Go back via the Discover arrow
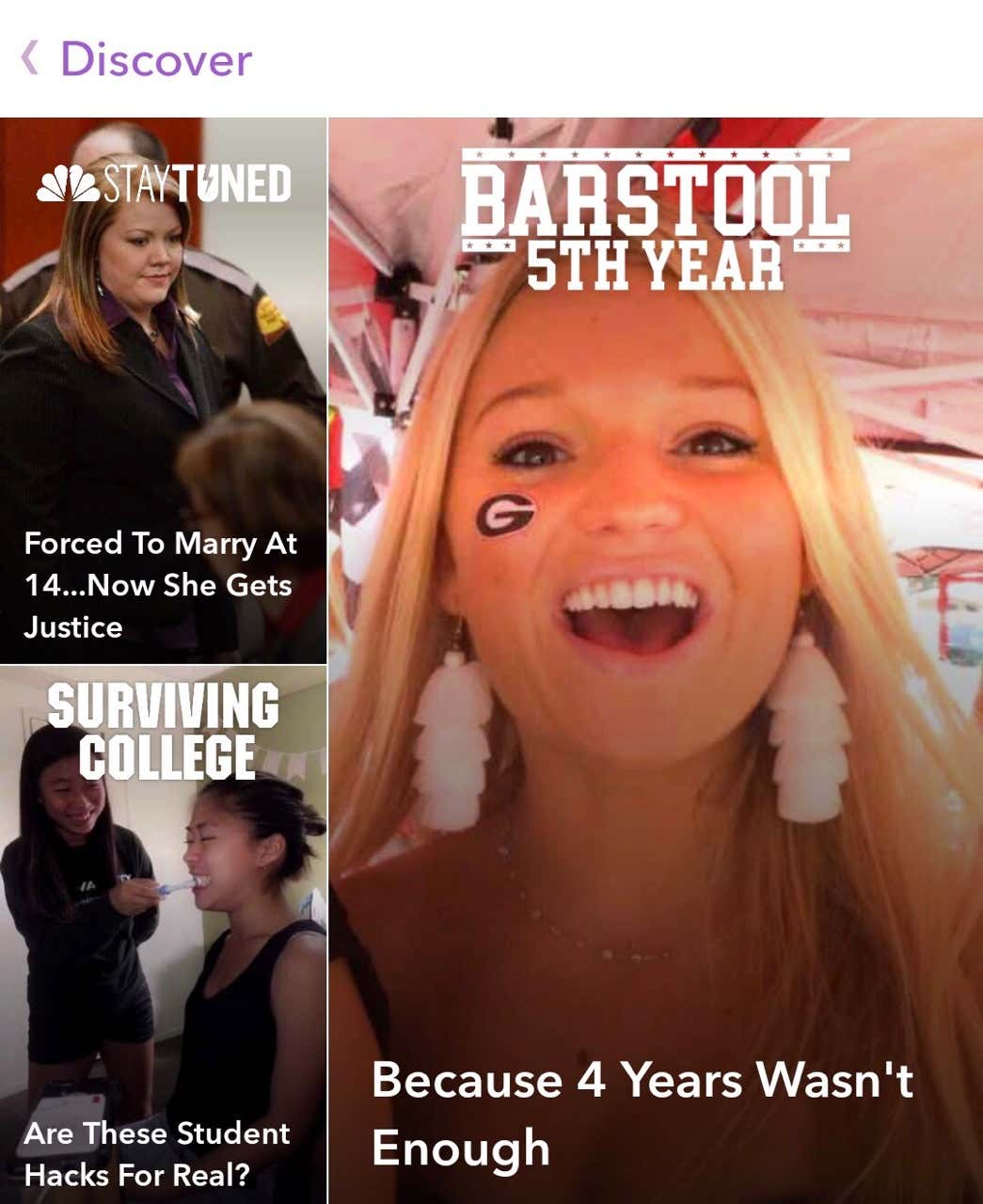The height and width of the screenshot is (1204, 983). pyautogui.click(x=30, y=58)
